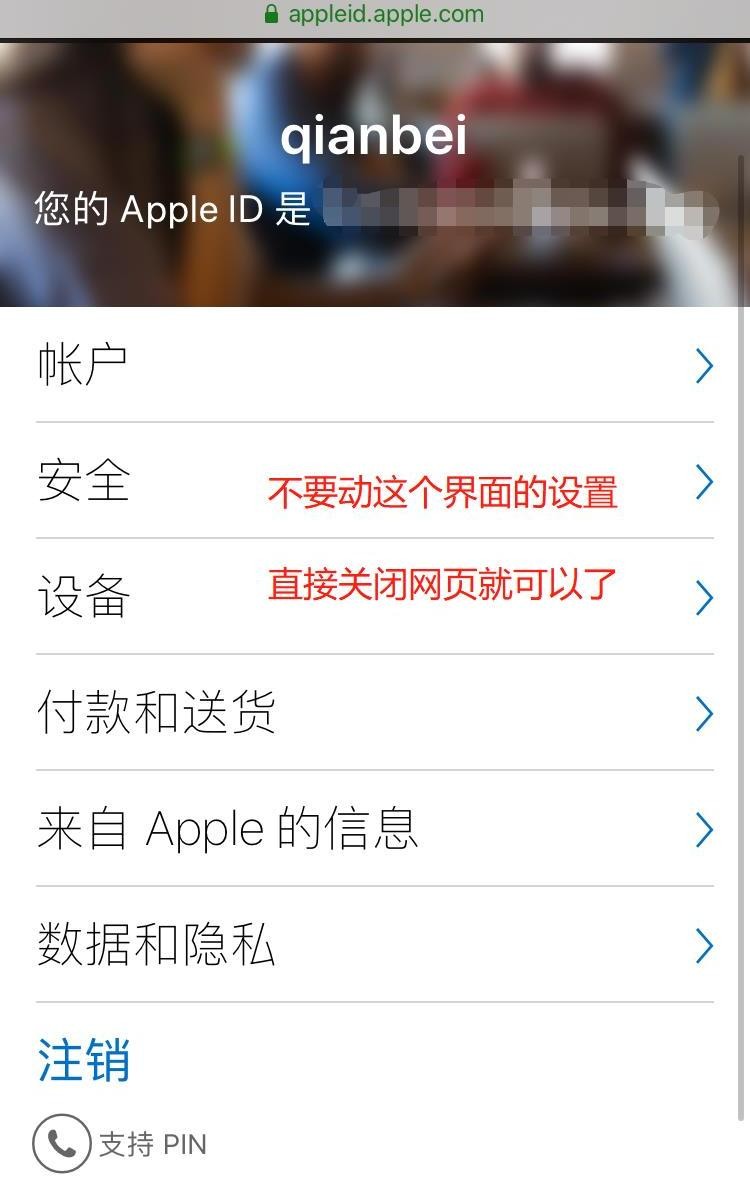750x1193 pixels.
Task: Tap 支持 PIN support link
Action: tap(122, 1144)
